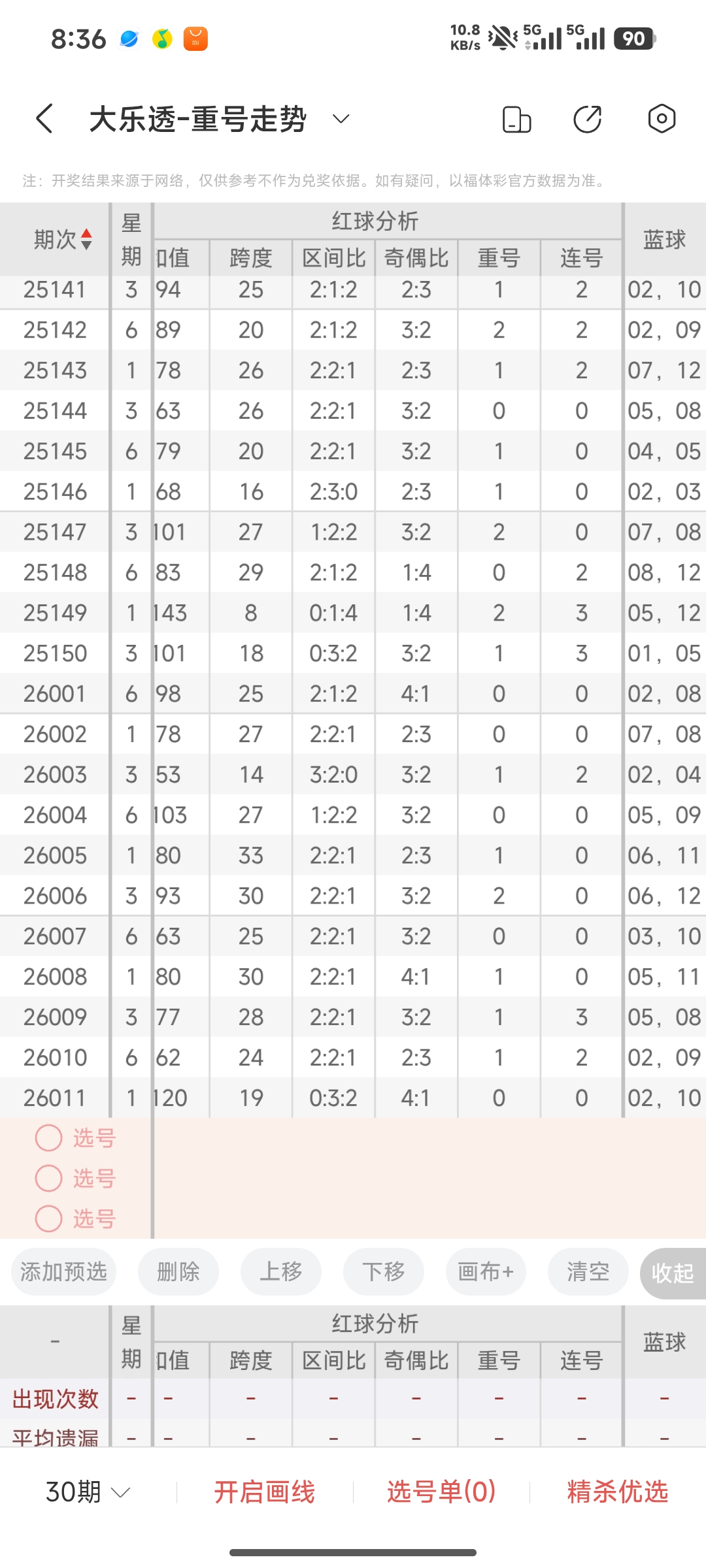
Task: Tap the 添加预选 button
Action: (63, 1272)
